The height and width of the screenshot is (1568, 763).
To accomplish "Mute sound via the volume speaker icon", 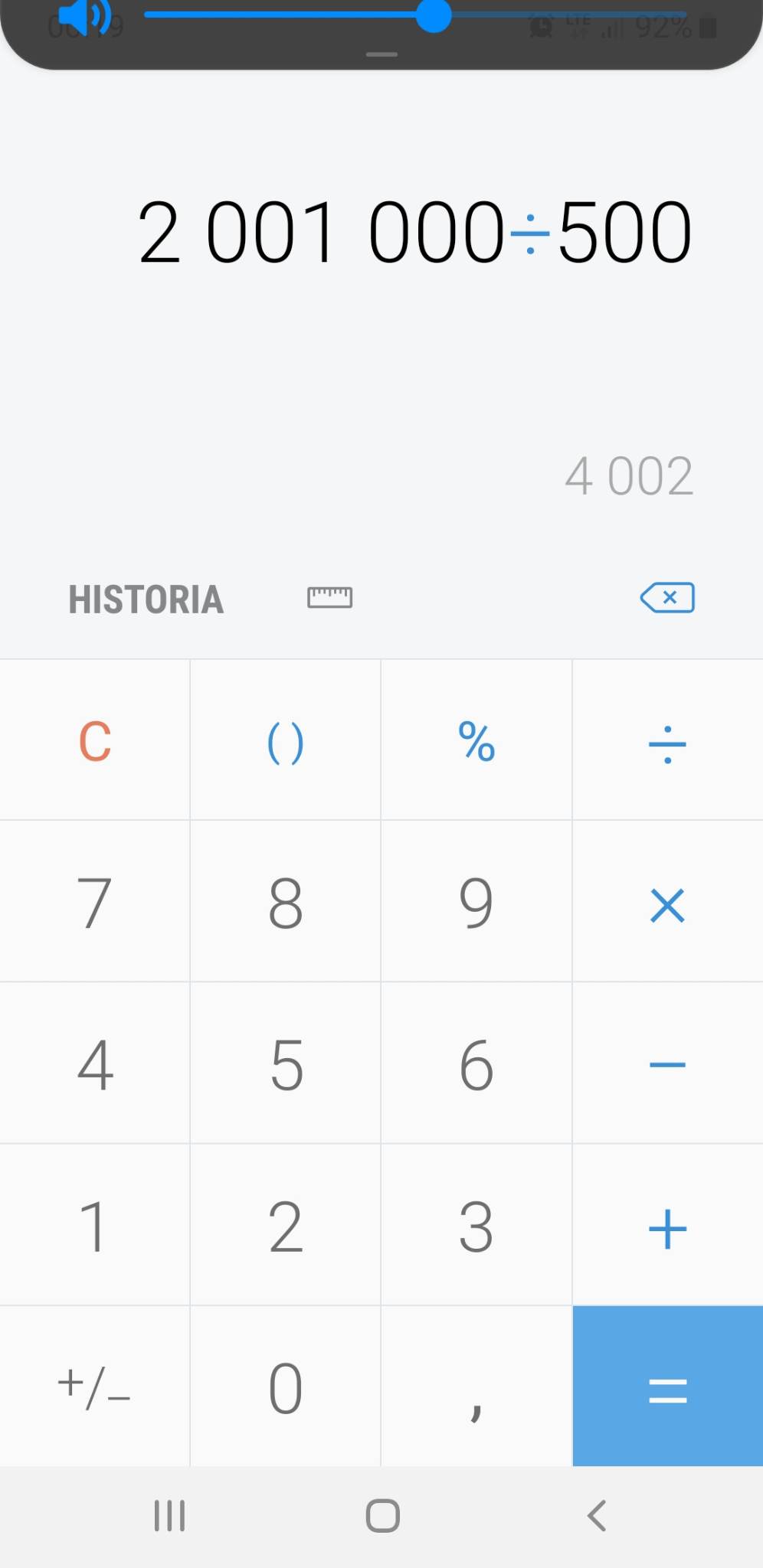I will 84,17.
